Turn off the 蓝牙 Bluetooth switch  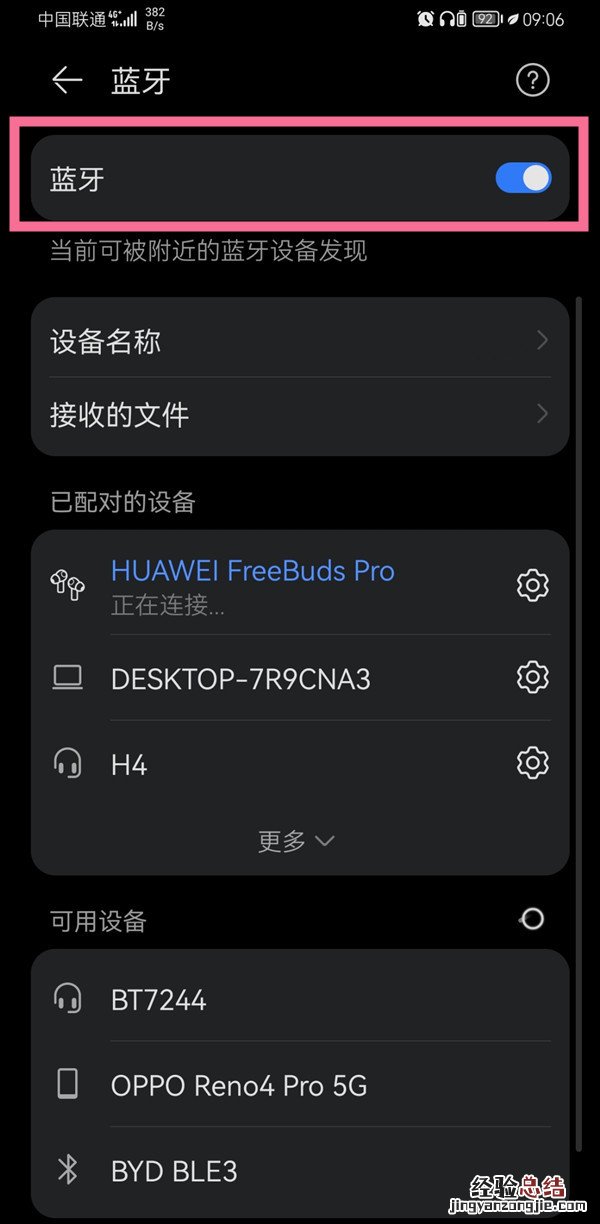523,178
